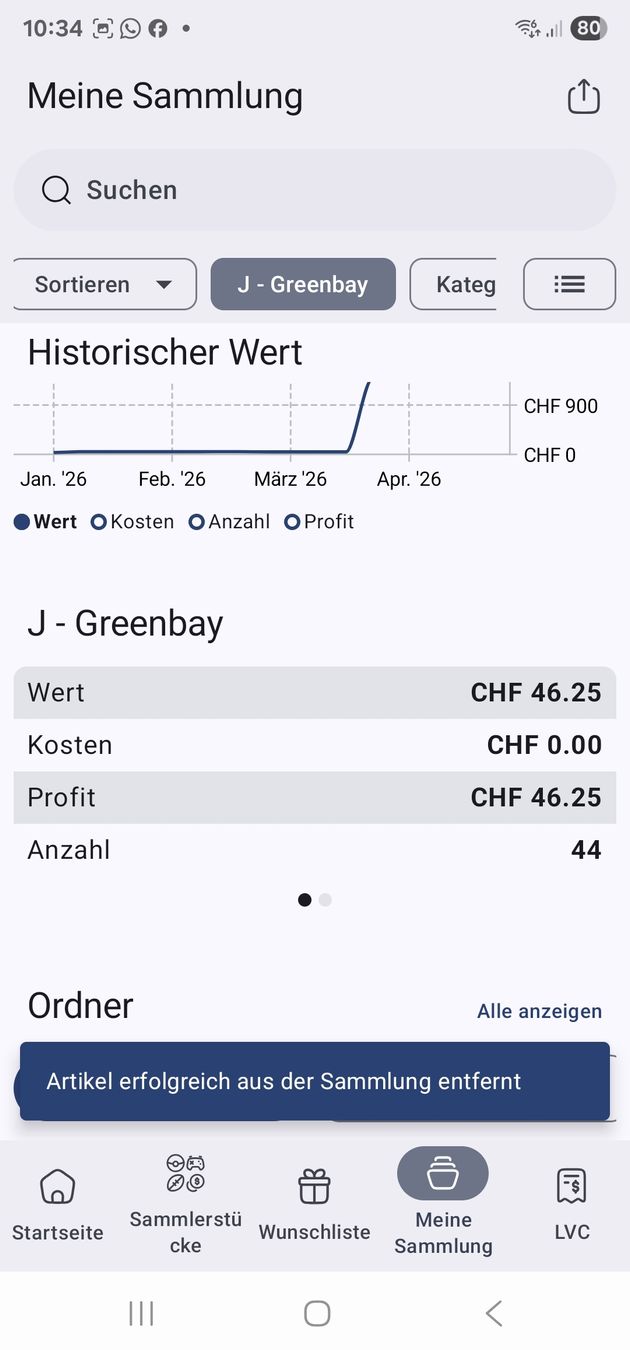Open the Suchen search field

[x=315, y=190]
